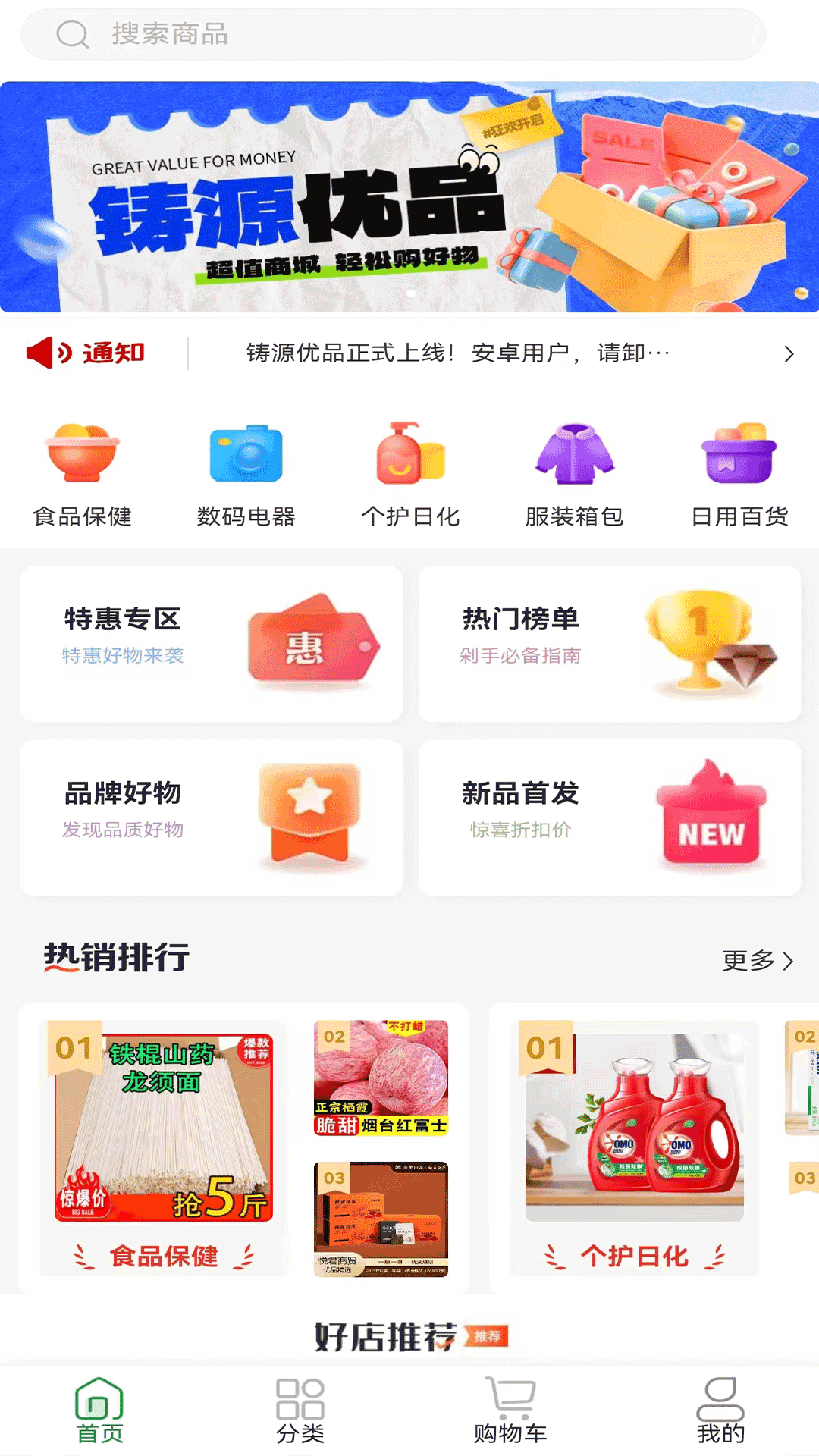Open 更多 to see more hot sales
Image resolution: width=819 pixels, height=1456 pixels.
point(758,961)
